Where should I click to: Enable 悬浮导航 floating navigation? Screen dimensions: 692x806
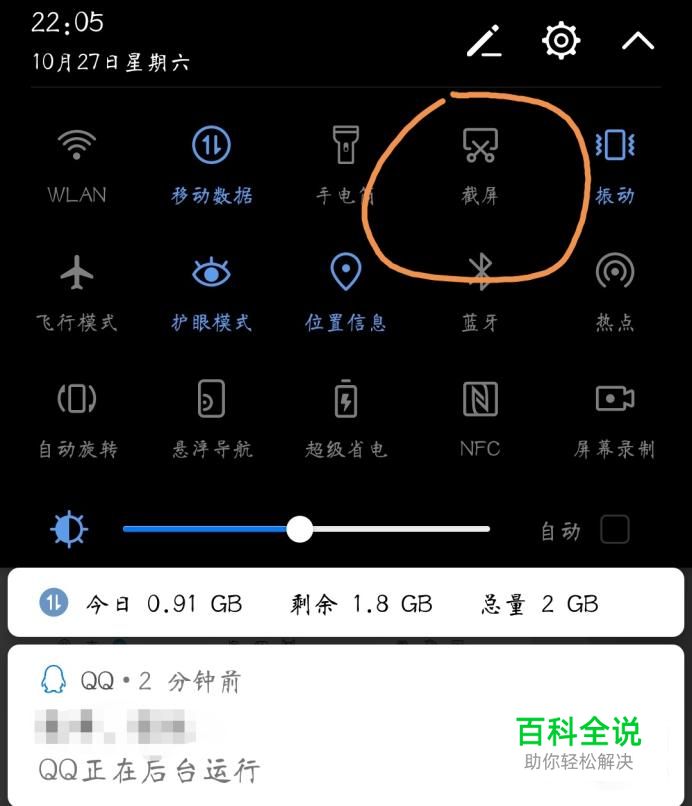211,399
